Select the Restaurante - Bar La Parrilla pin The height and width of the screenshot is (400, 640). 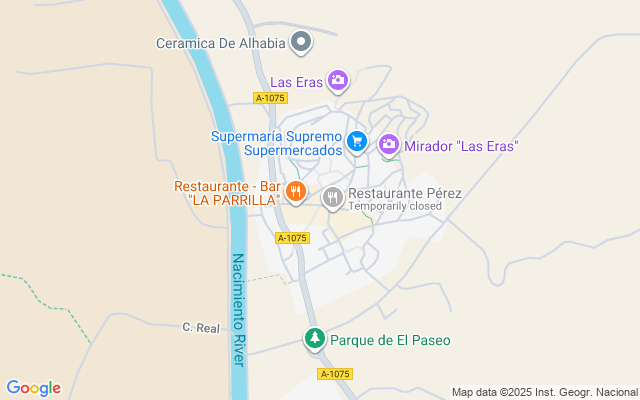point(295,191)
